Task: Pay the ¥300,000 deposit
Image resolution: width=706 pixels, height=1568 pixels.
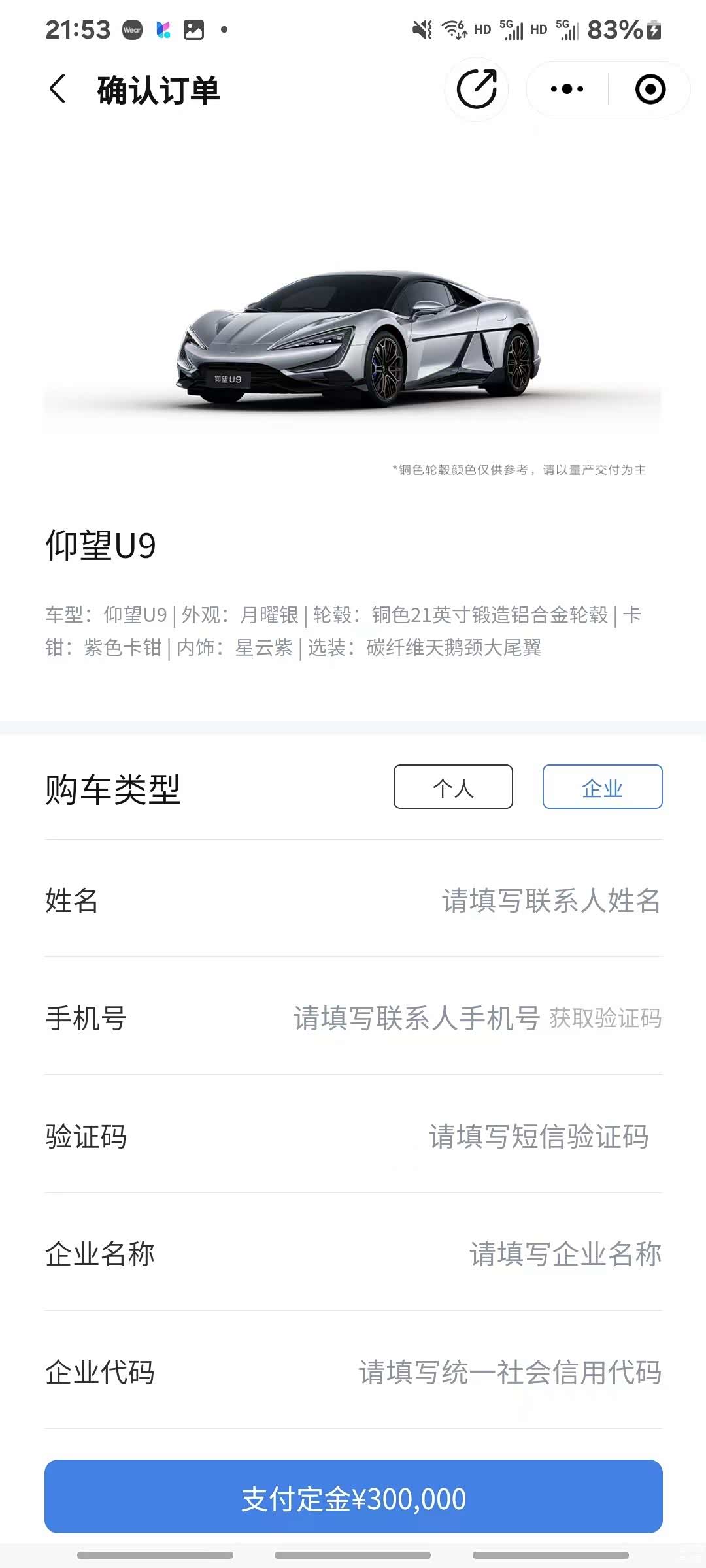Action: point(353,1496)
